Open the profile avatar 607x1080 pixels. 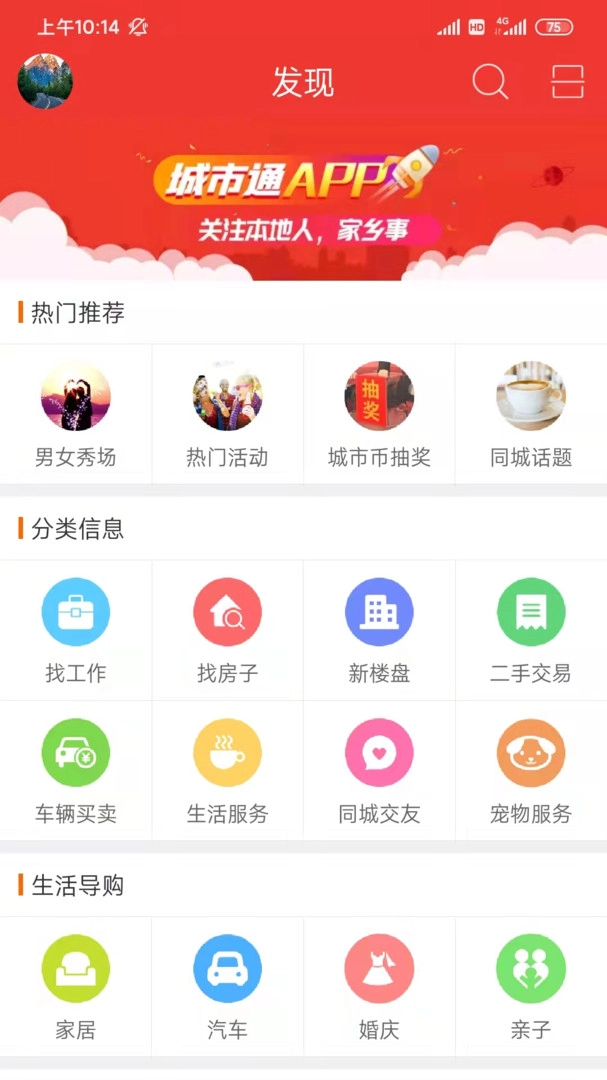(x=45, y=81)
